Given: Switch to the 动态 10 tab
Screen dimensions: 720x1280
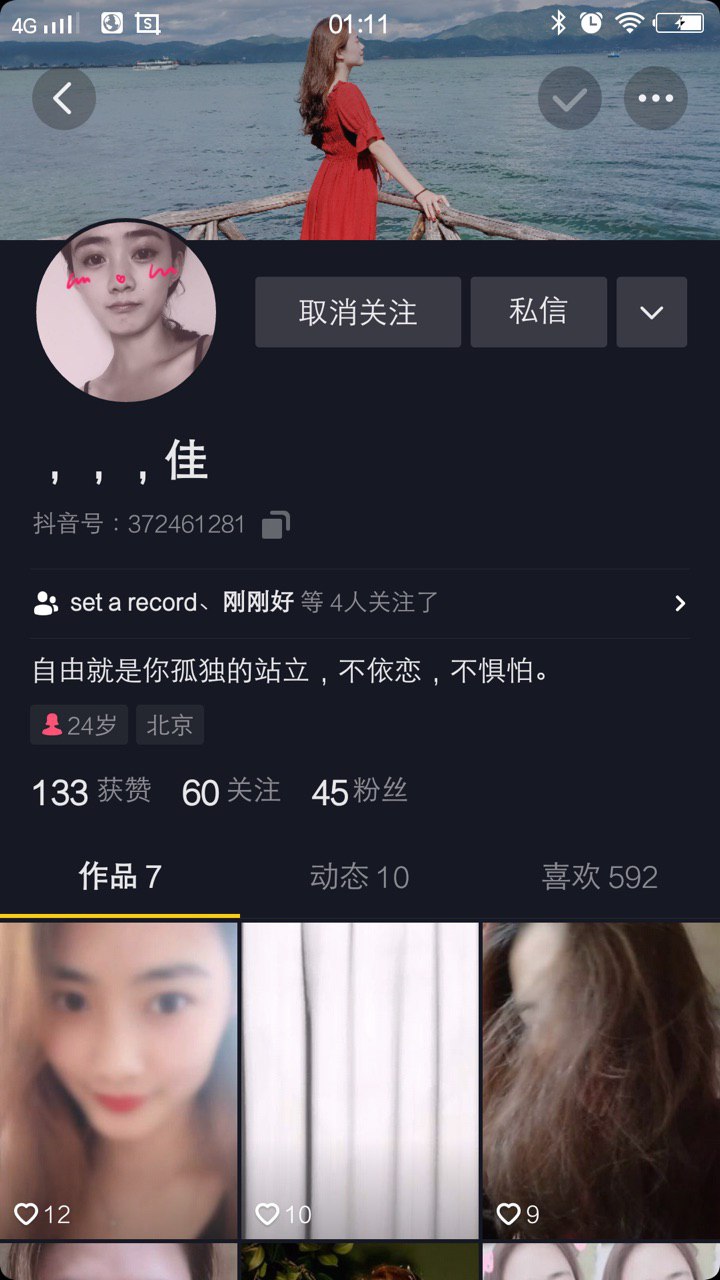Looking at the screenshot, I should (359, 877).
